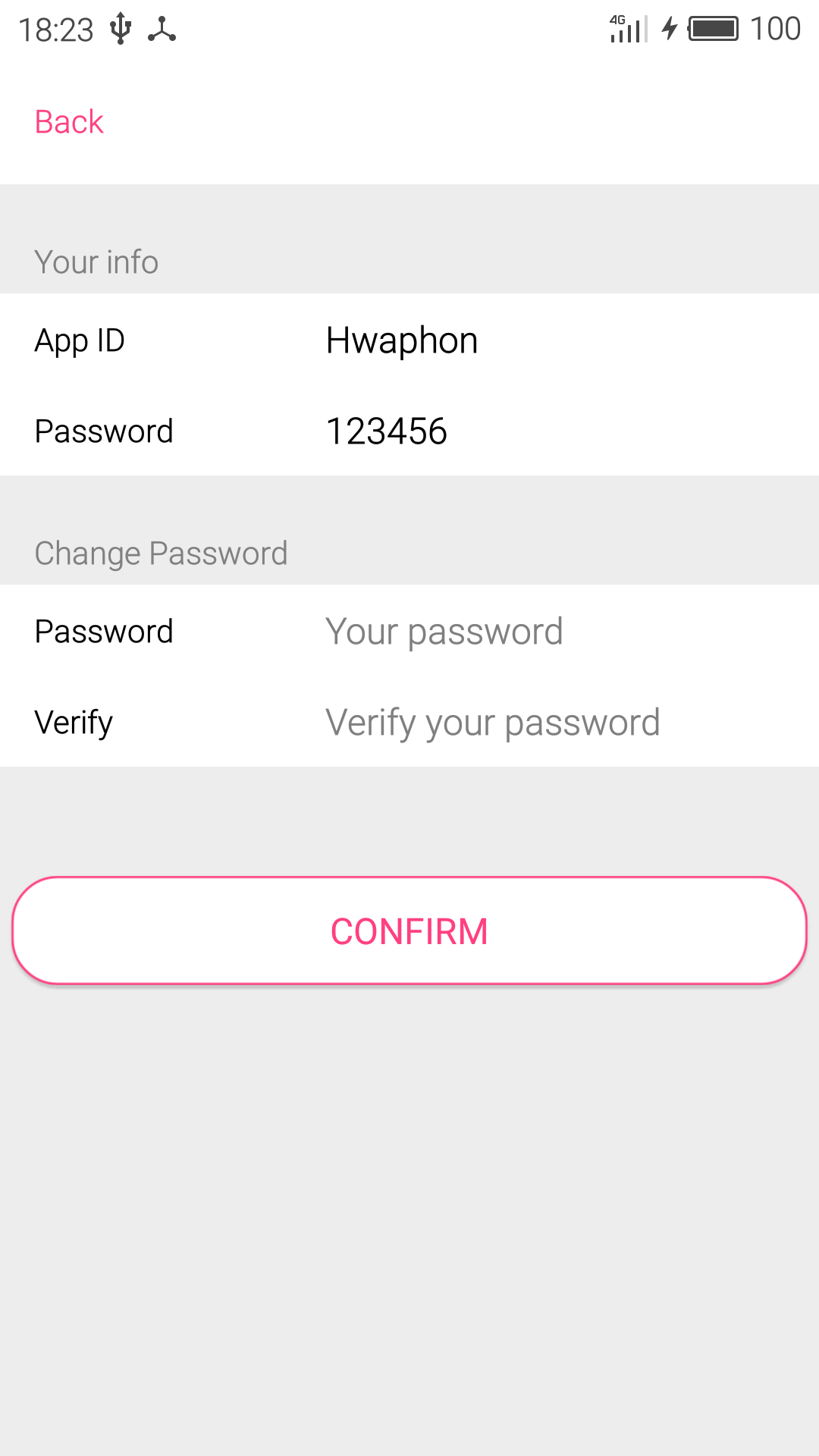Go back using the Back link

pos(69,122)
